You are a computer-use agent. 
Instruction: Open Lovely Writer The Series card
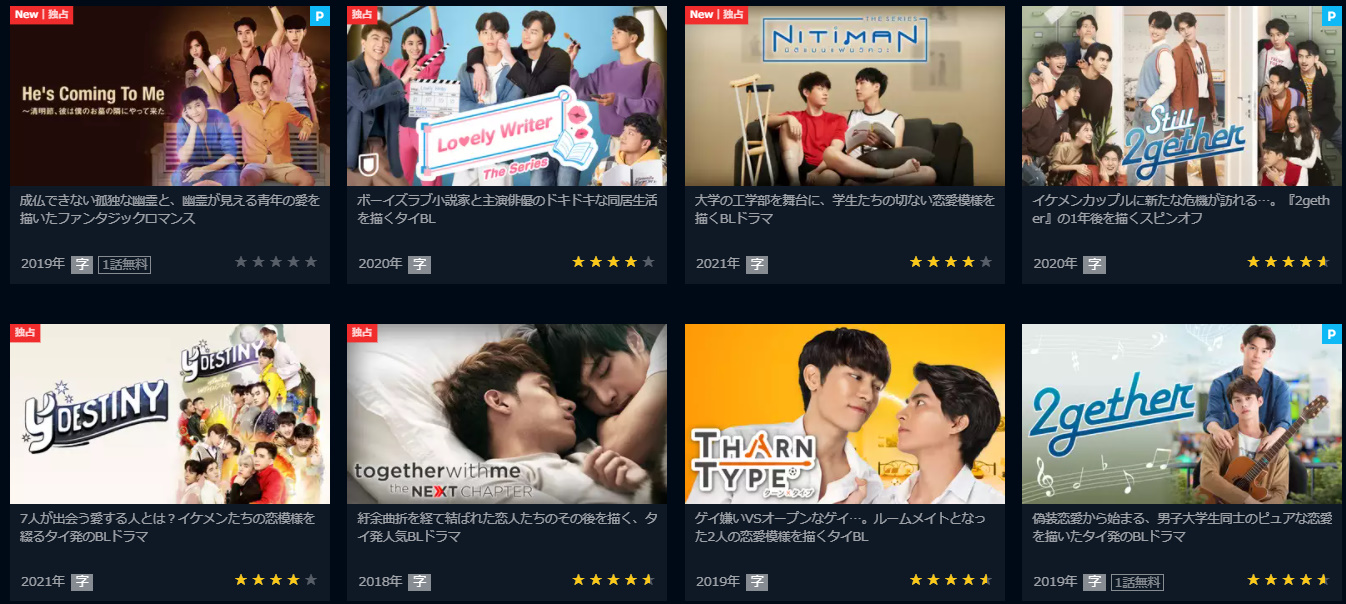[x=506, y=97]
